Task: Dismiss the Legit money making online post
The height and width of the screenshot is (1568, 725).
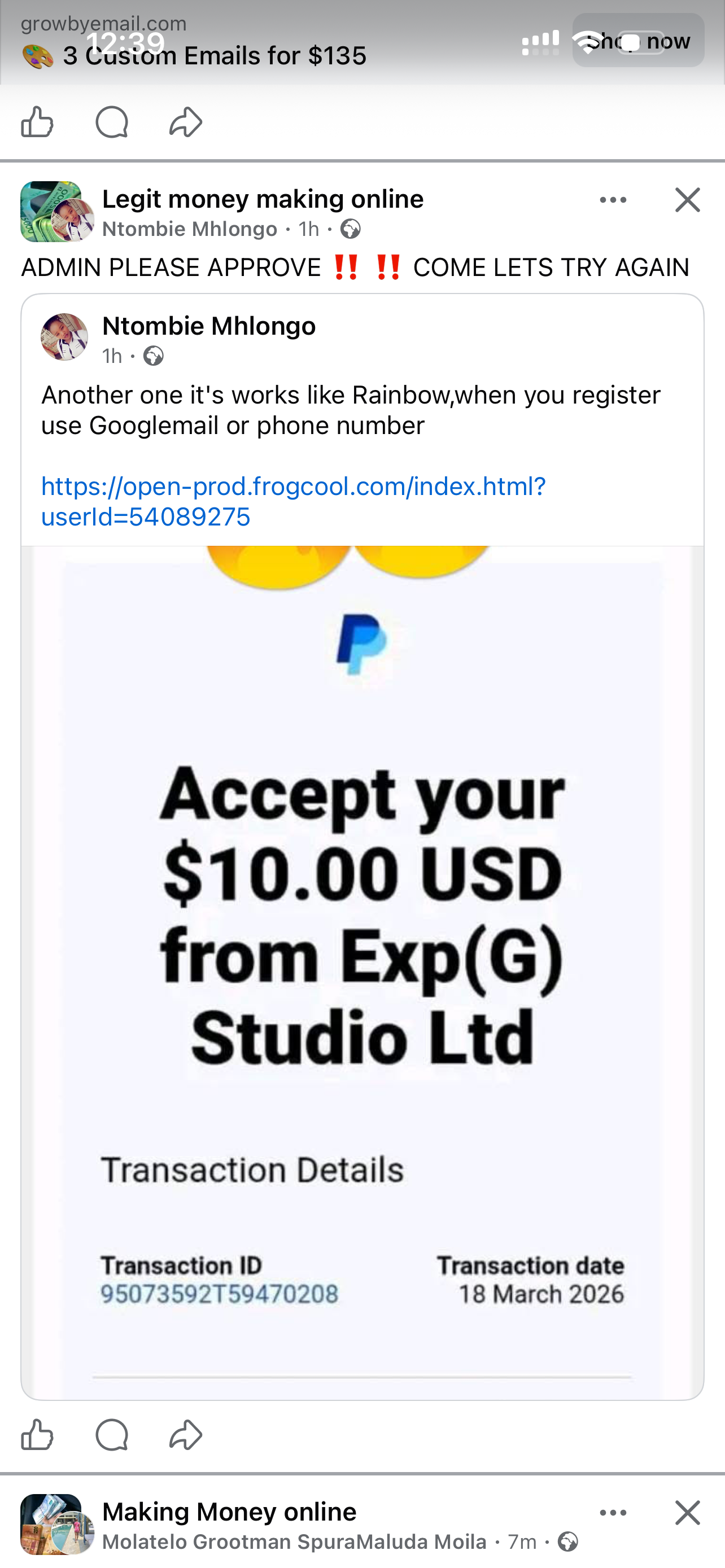Action: click(687, 200)
